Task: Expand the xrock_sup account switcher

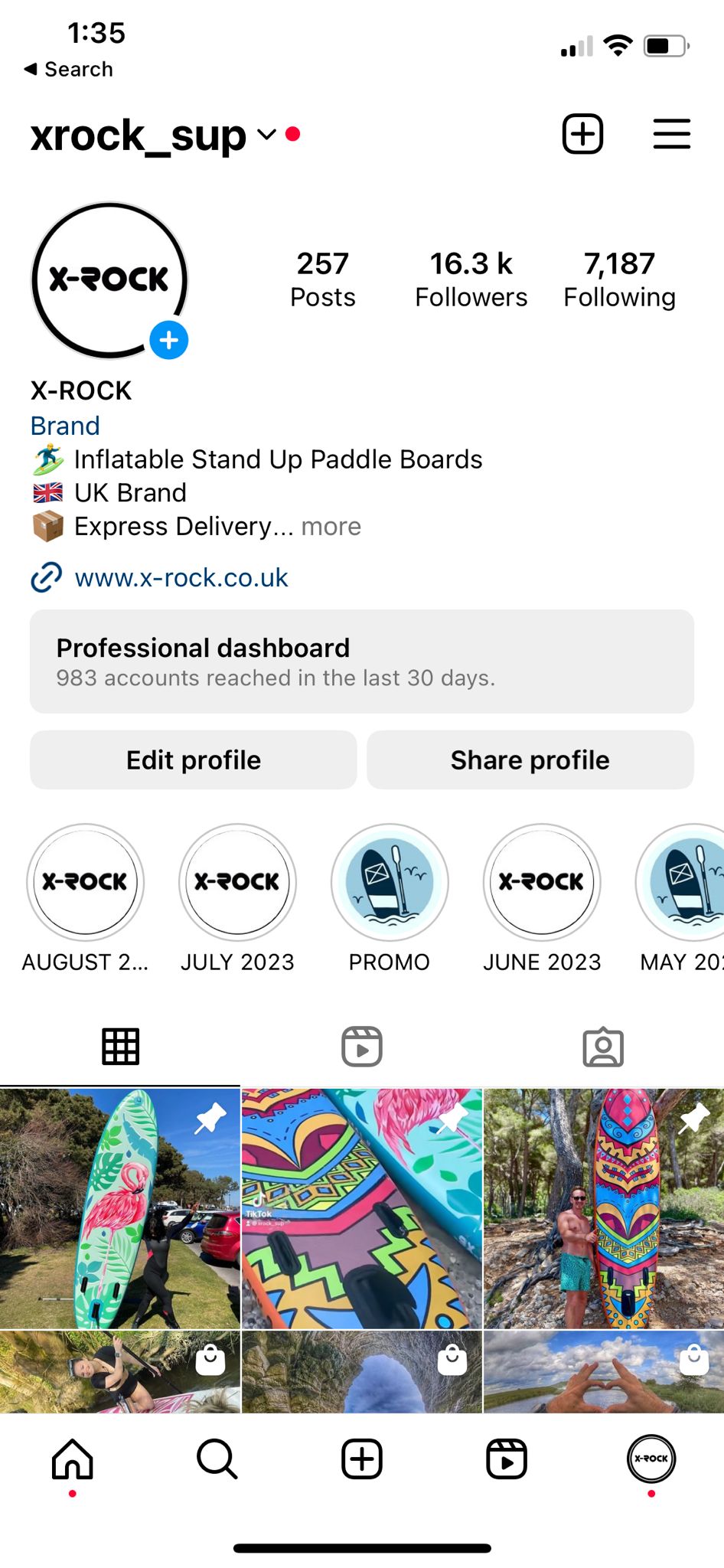Action: coord(266,136)
